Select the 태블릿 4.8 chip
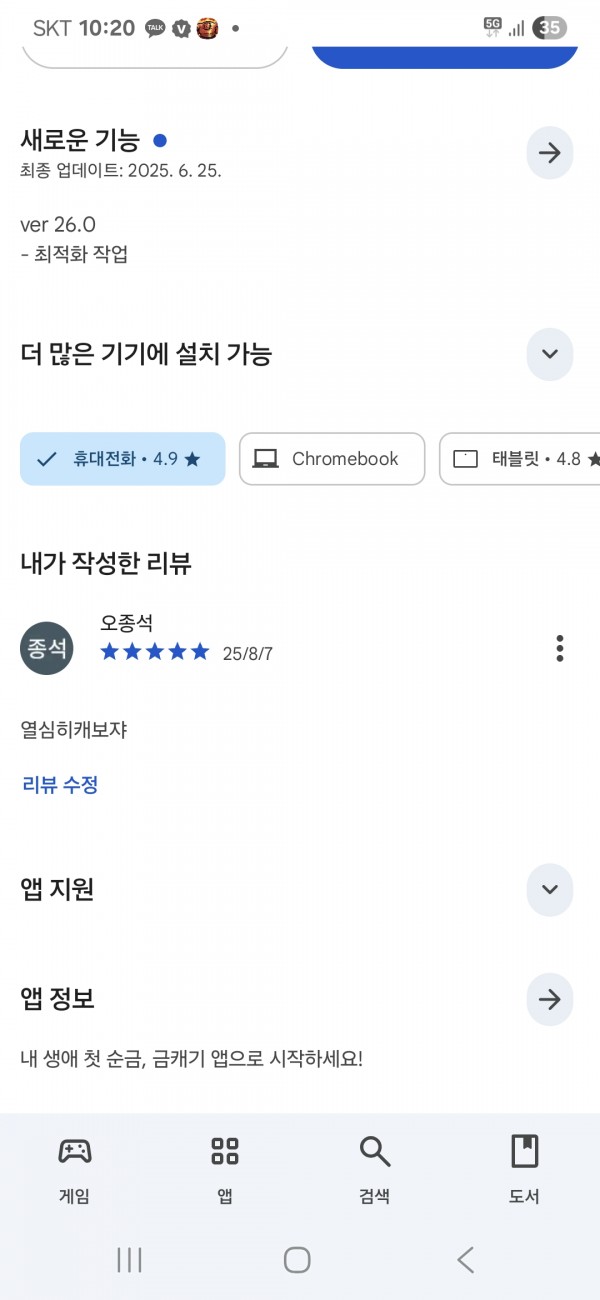600x1300 pixels. click(x=520, y=459)
